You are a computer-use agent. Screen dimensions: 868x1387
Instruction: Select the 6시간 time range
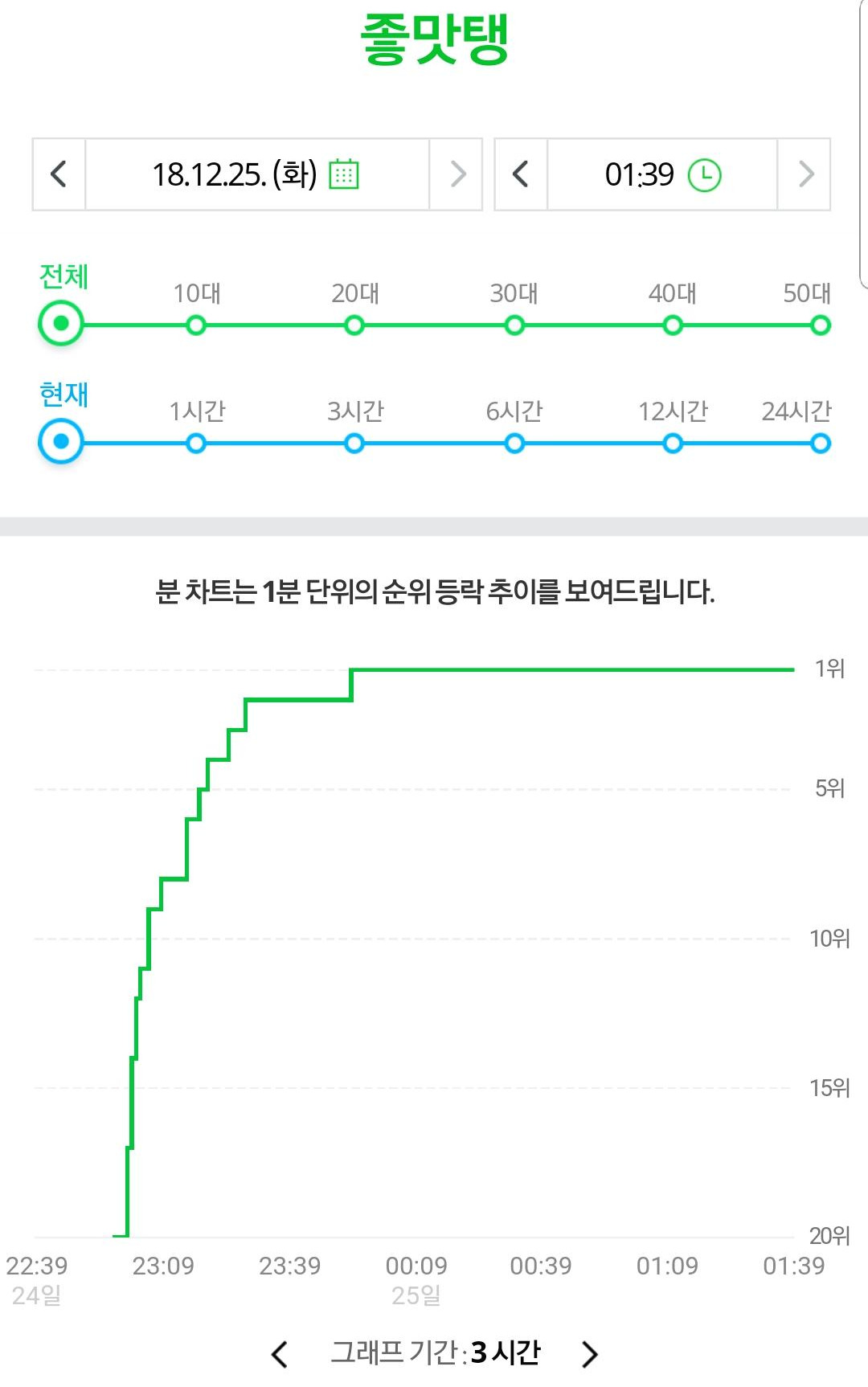pyautogui.click(x=514, y=443)
